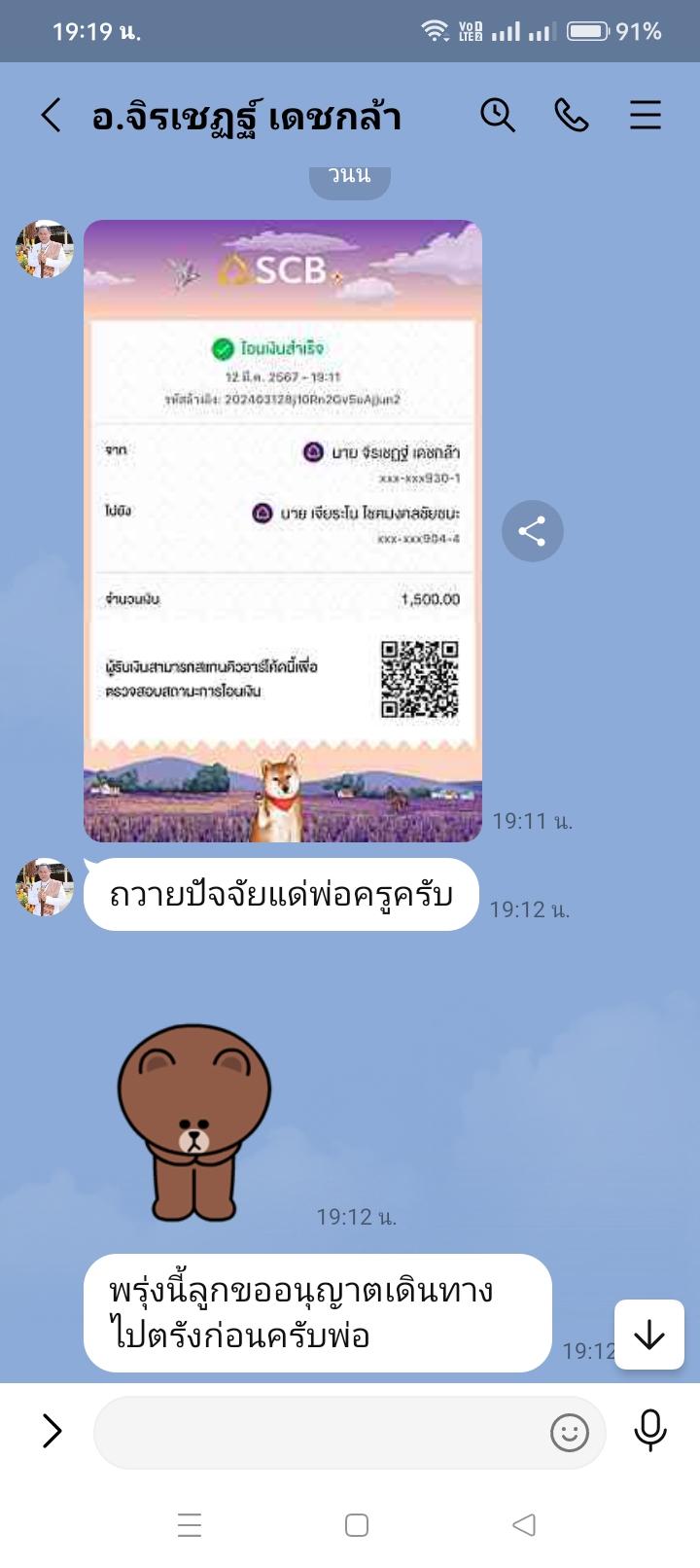Open the emoji and sticker picker

[x=569, y=1432]
